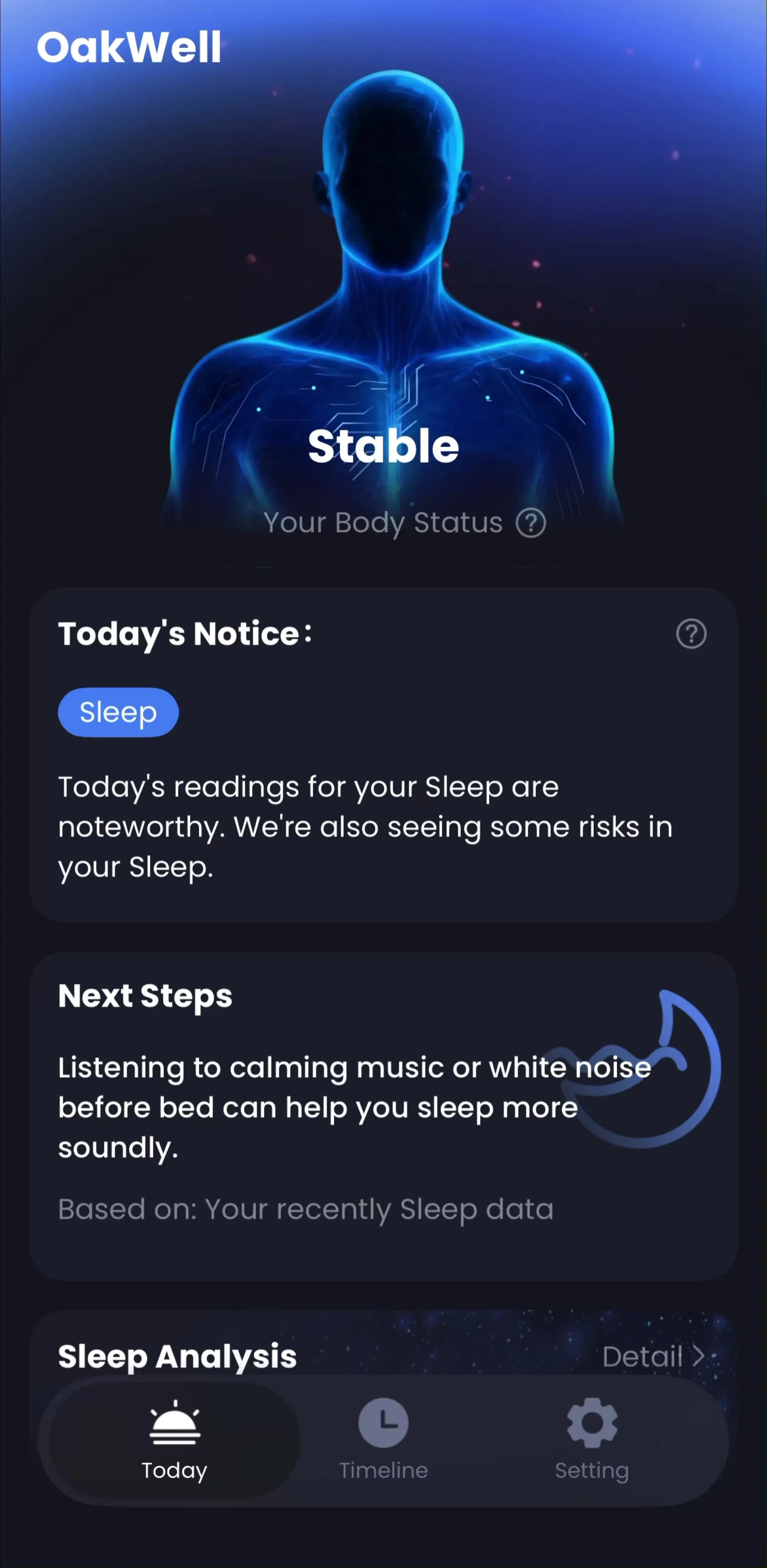Open the help icon in Today's Notice
The image size is (767, 1568).
point(691,634)
